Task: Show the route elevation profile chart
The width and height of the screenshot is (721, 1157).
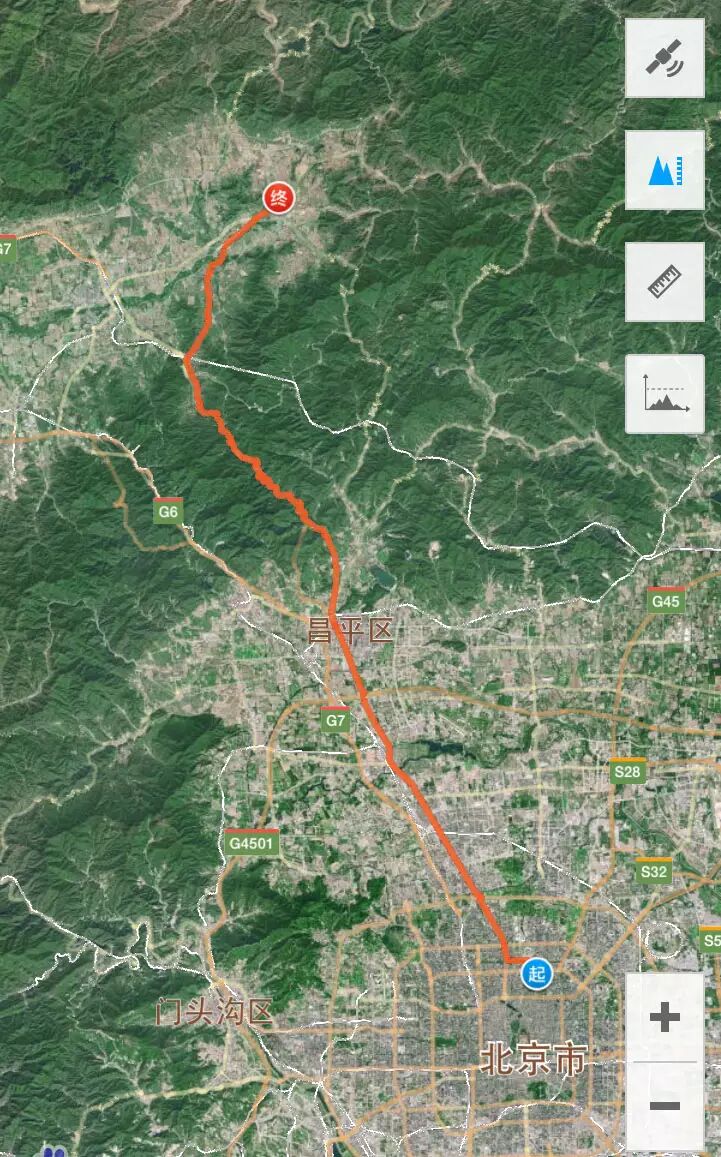Action: pos(664,394)
